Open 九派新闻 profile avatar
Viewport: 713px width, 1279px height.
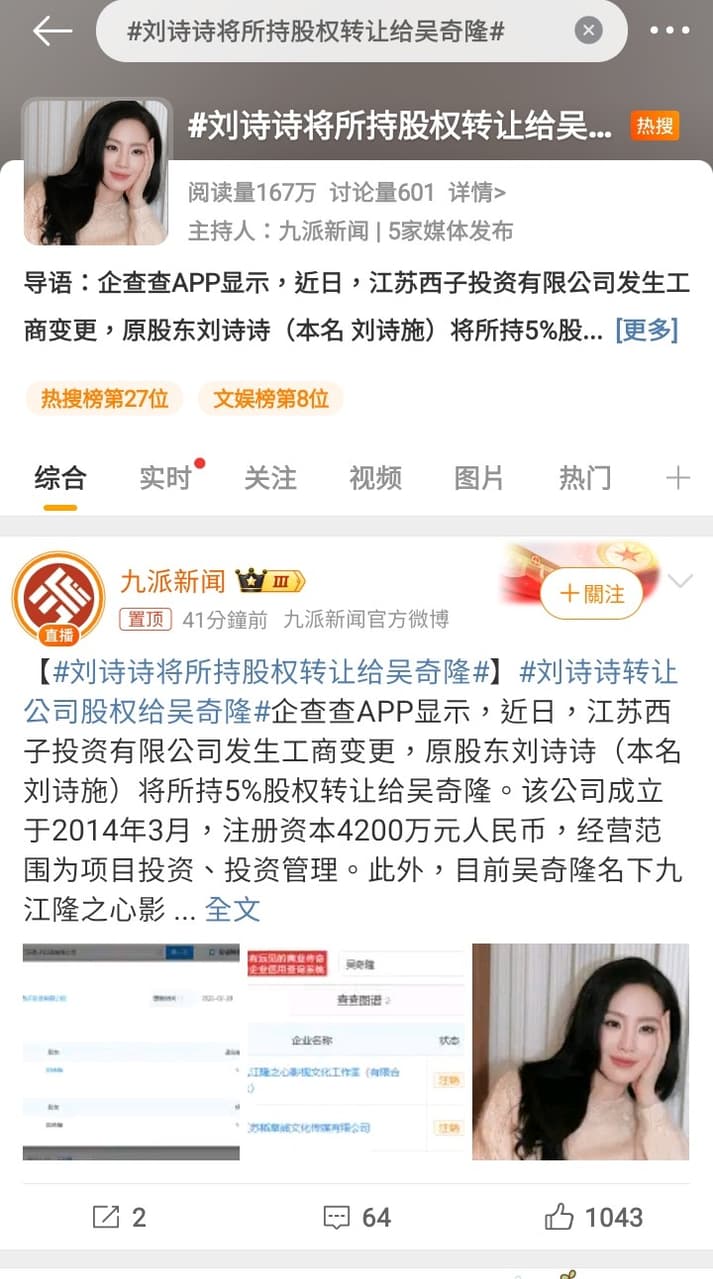pos(58,598)
